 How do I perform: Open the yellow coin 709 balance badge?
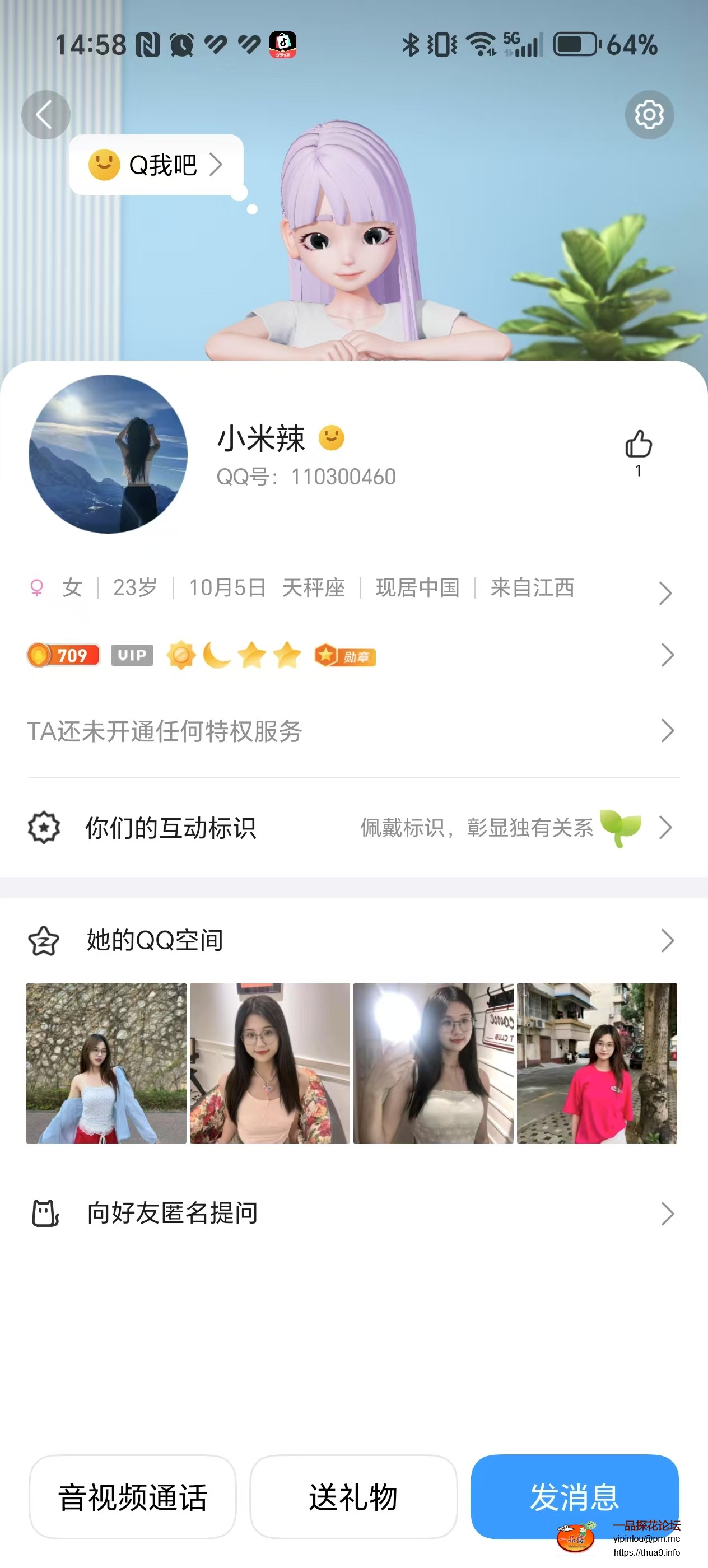point(63,656)
